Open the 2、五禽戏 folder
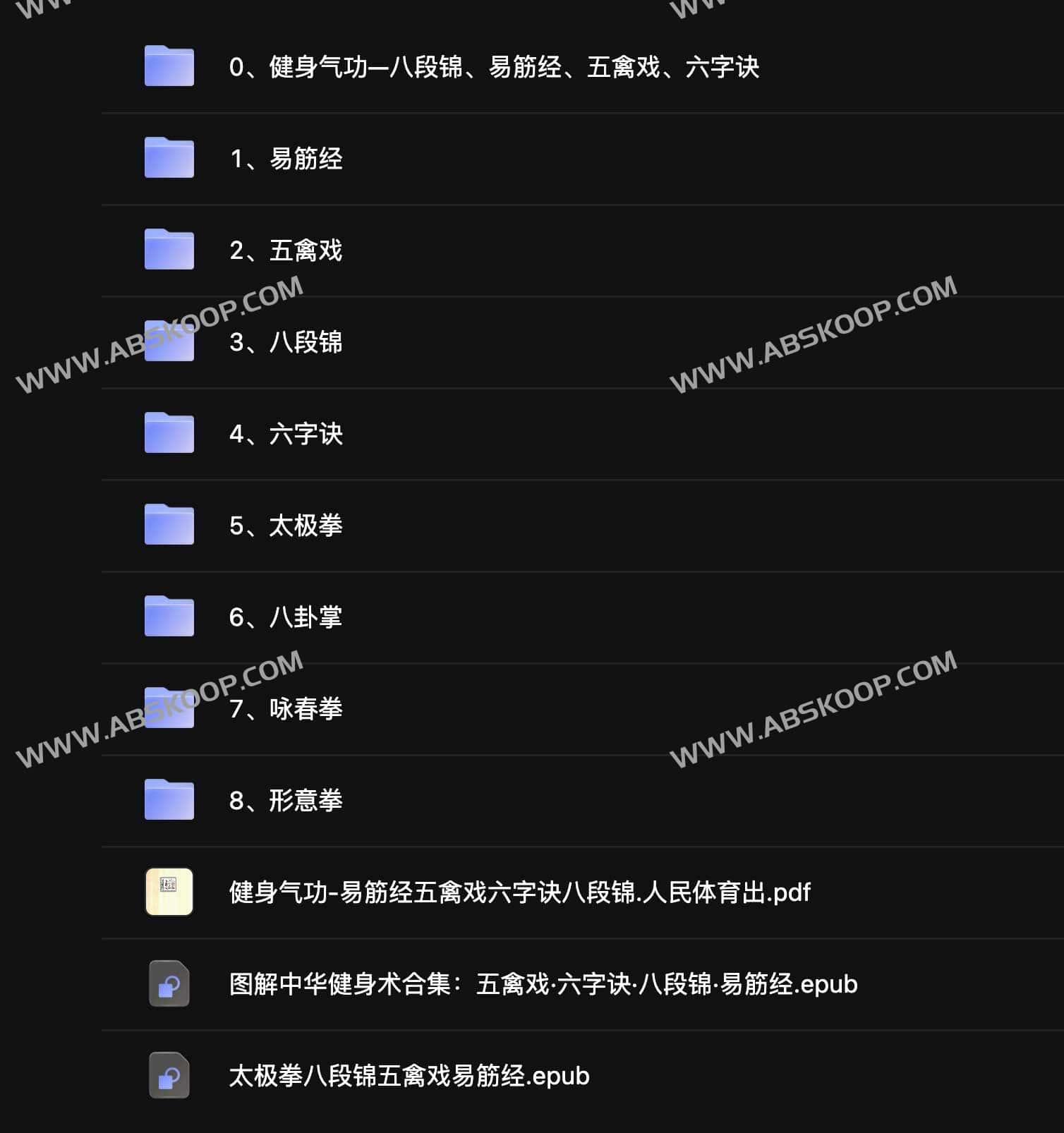Viewport: 1064px width, 1133px height. (x=286, y=250)
